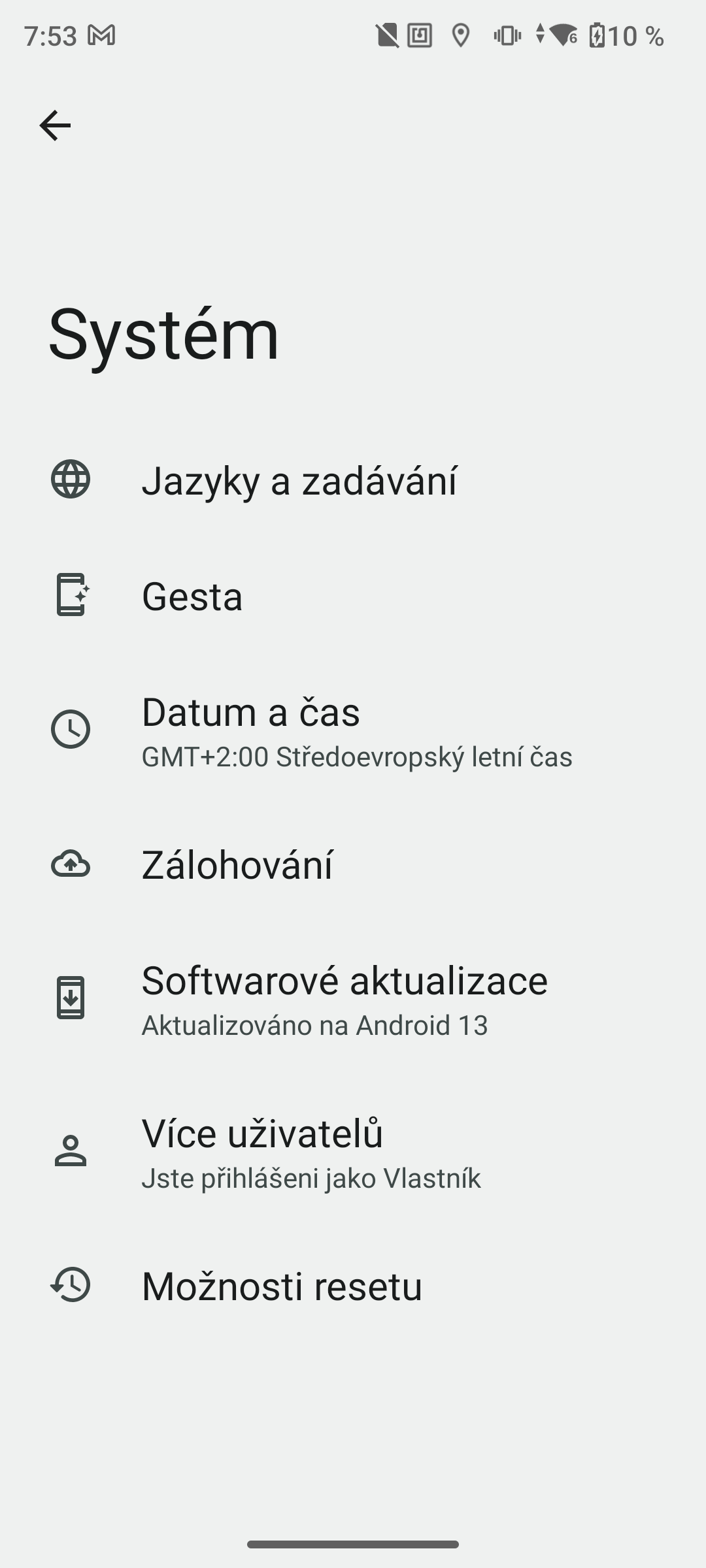Tap the Softwarové aktualizace download icon
The height and width of the screenshot is (1568, 706).
(70, 998)
